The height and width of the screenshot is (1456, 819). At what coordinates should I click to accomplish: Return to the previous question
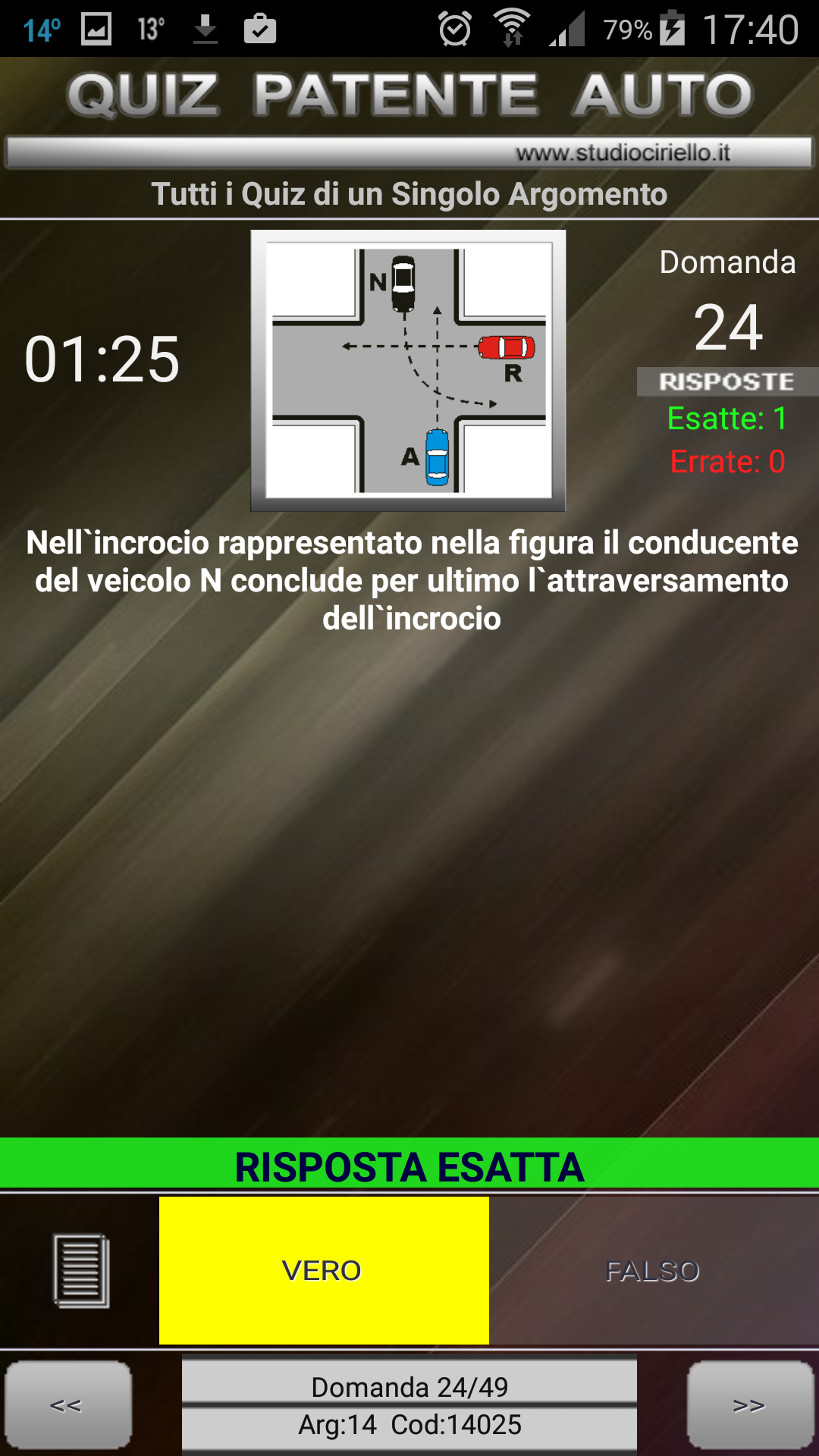68,1405
